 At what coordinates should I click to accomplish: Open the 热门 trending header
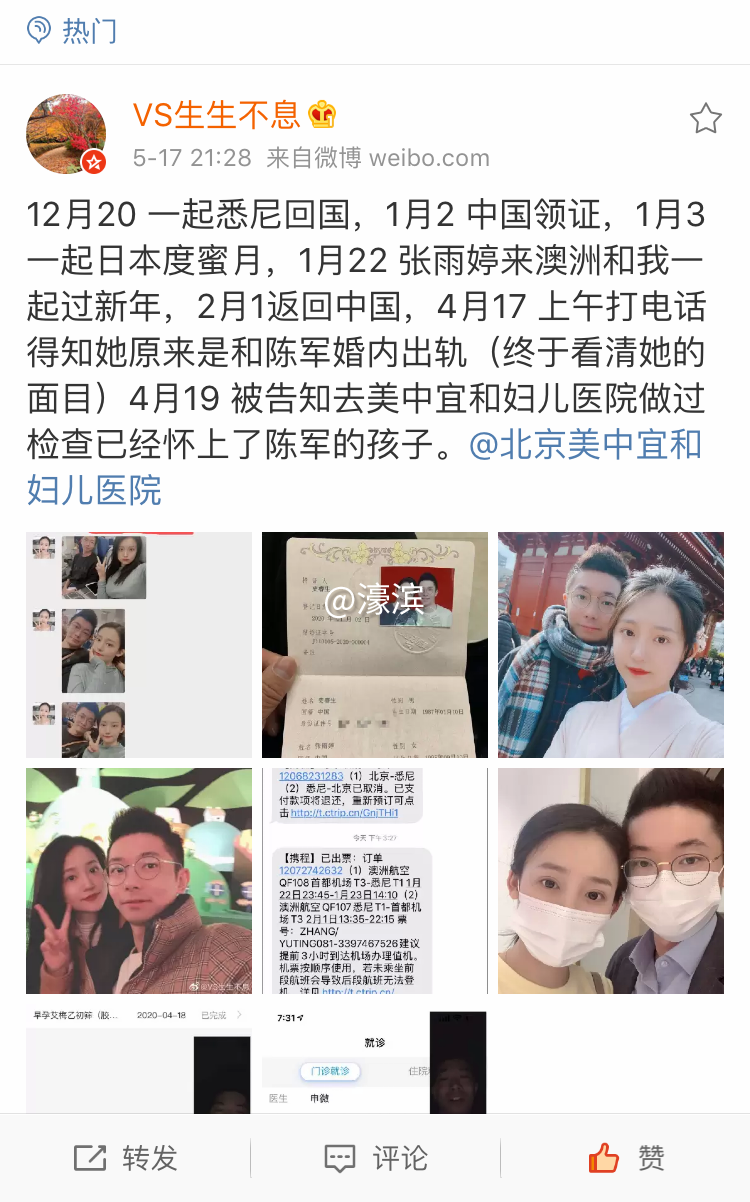tap(72, 30)
